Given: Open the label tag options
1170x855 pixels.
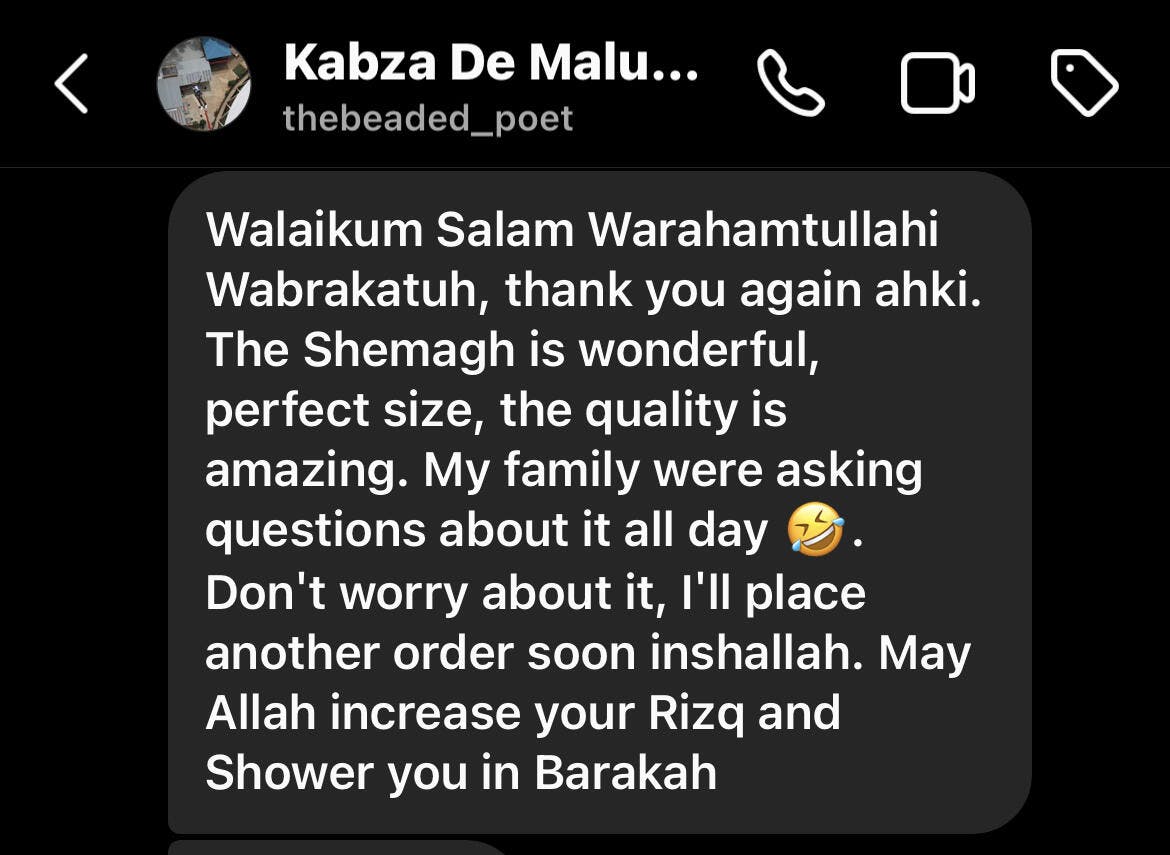Looking at the screenshot, I should tap(1085, 84).
